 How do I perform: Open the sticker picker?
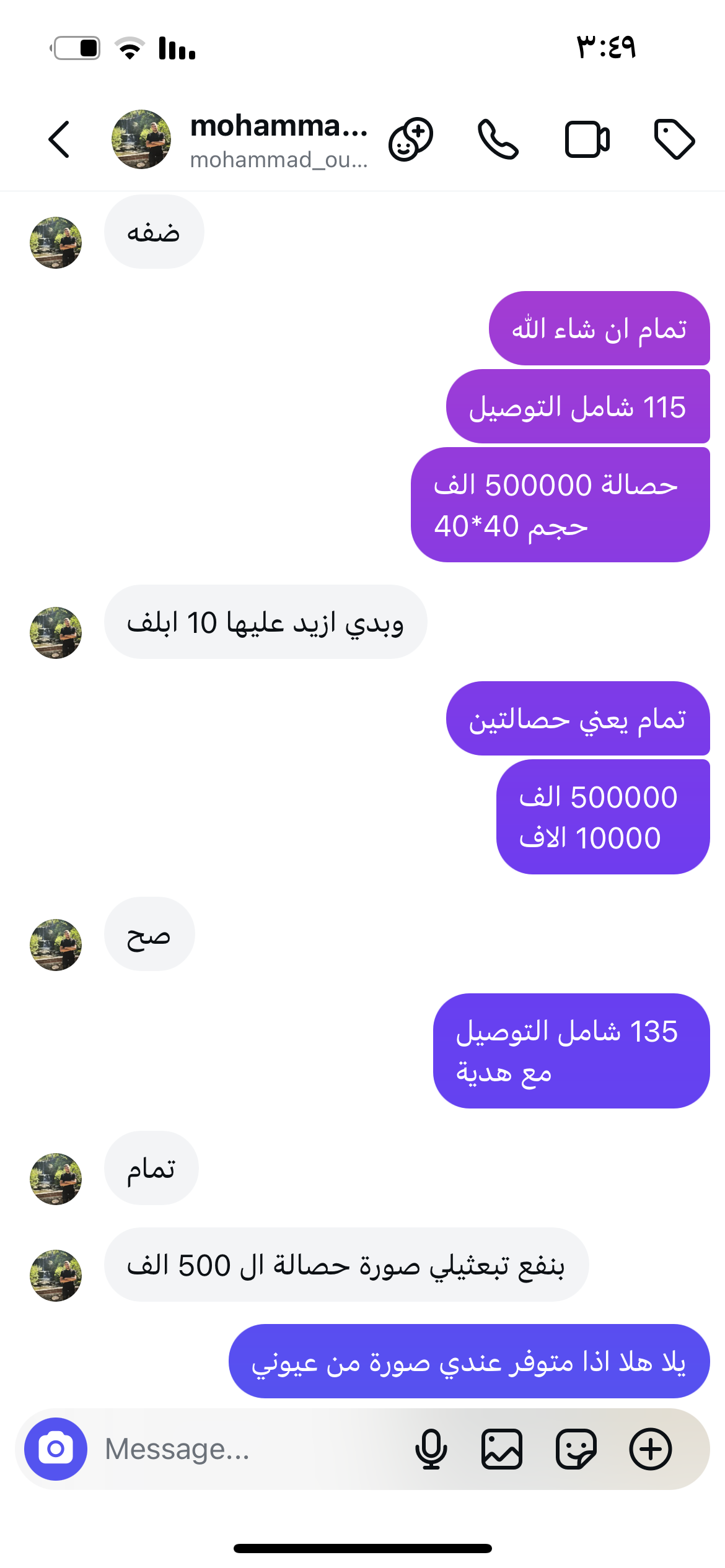click(x=576, y=1449)
